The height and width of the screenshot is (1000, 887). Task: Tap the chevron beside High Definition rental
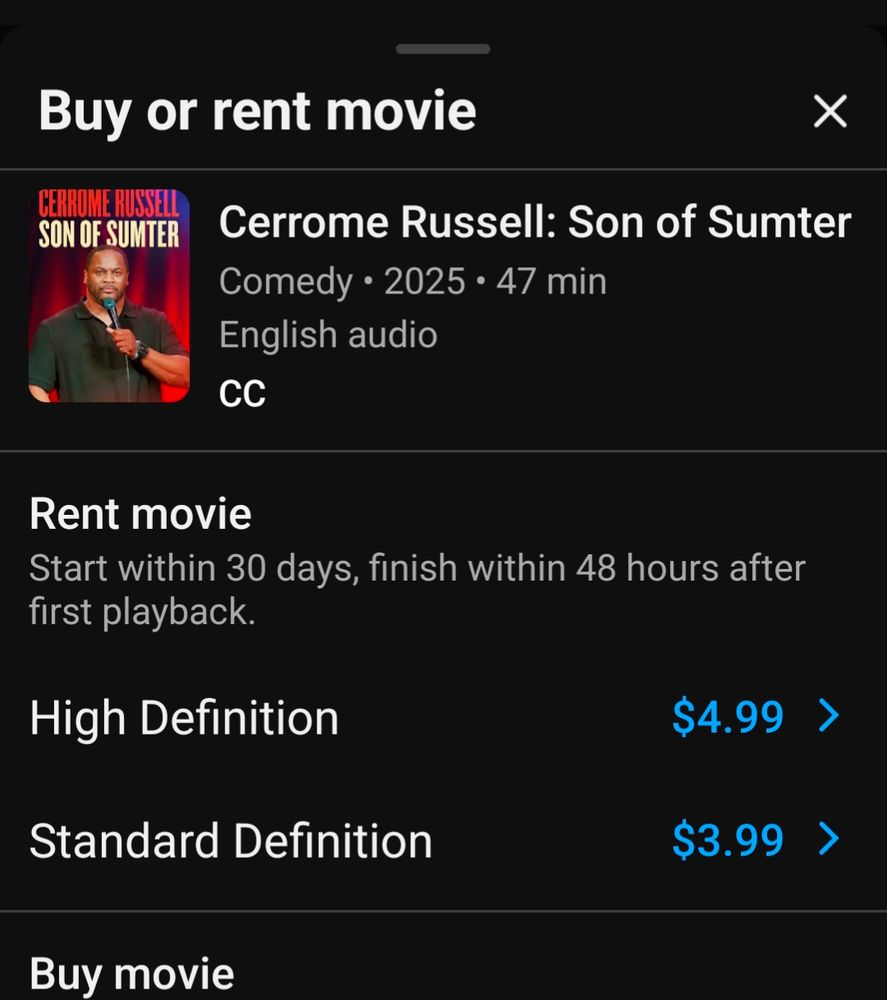829,717
